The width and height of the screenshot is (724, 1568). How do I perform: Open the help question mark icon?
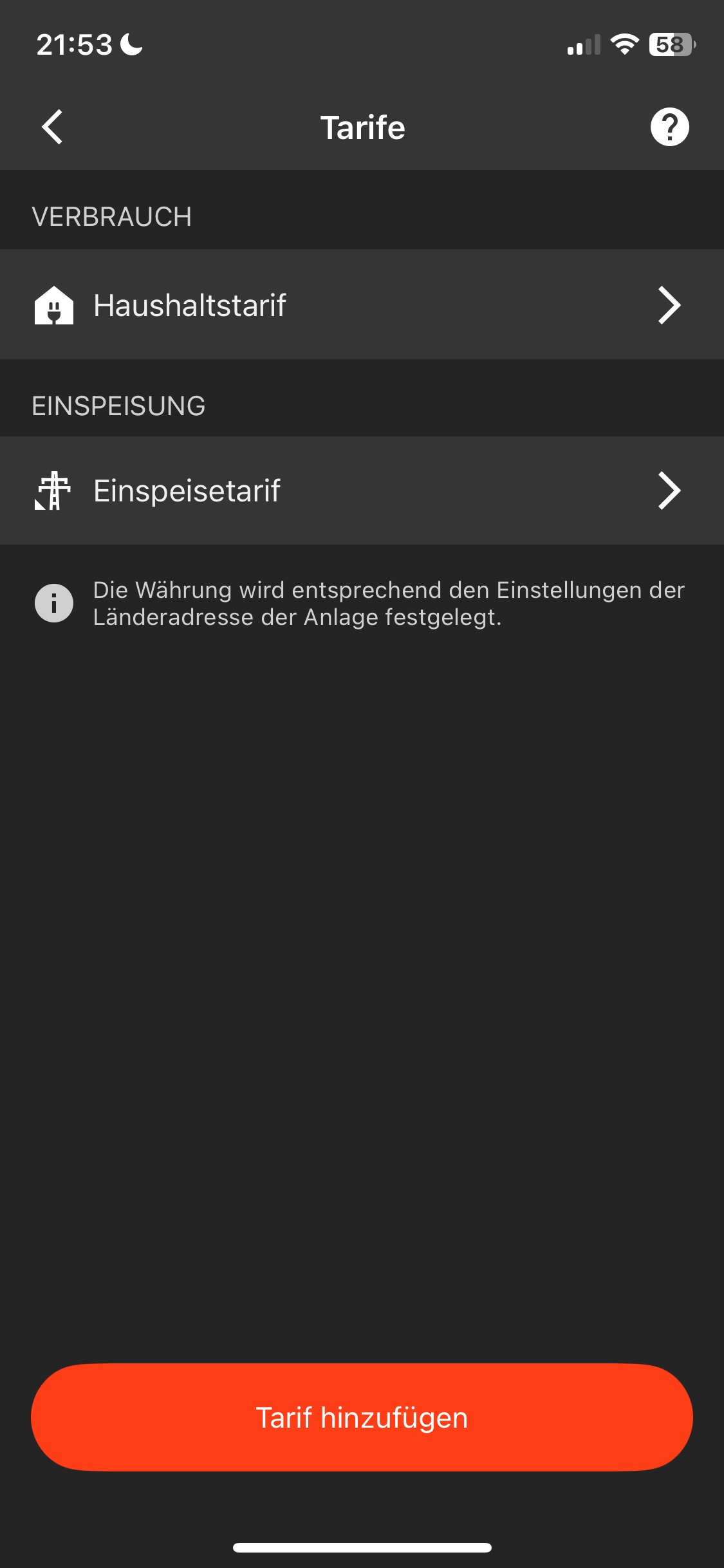[x=669, y=127]
